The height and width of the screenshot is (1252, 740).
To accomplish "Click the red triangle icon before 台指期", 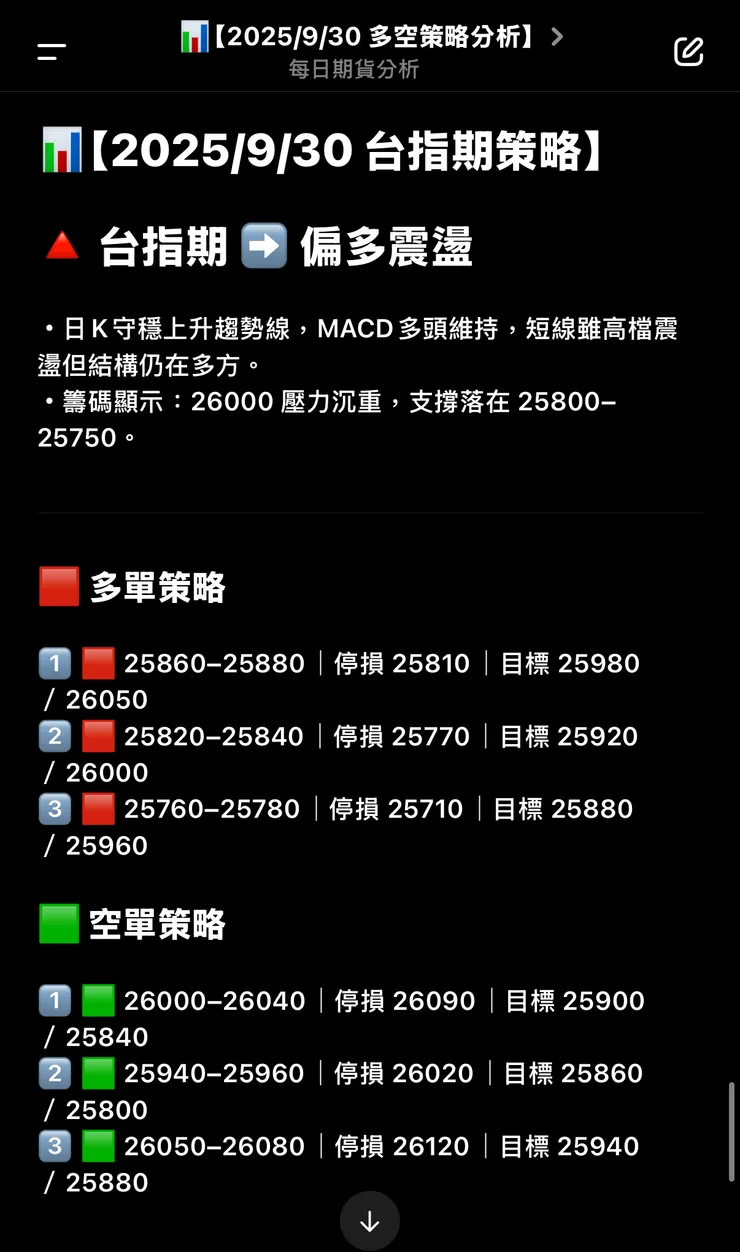I will tap(60, 245).
